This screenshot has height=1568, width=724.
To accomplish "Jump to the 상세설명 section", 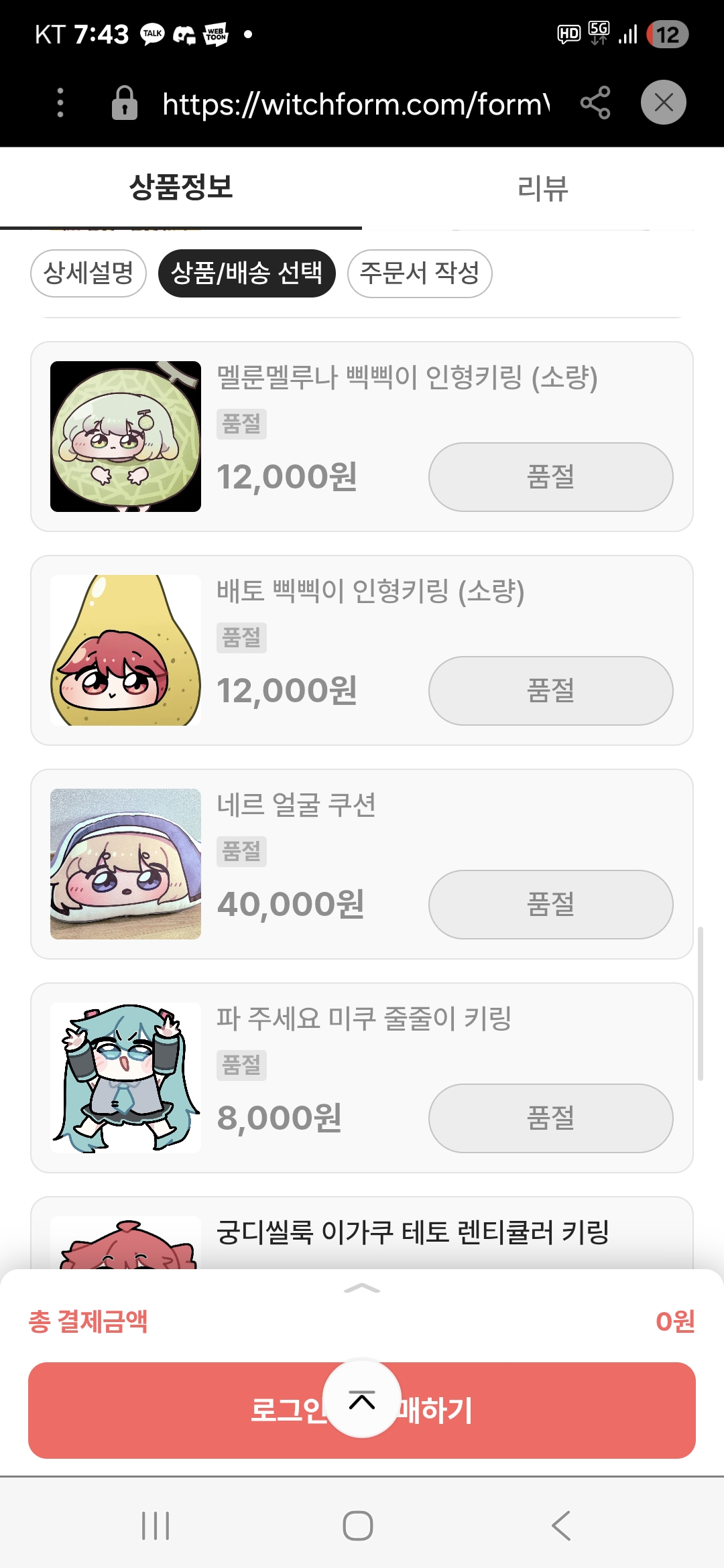I will tap(88, 273).
